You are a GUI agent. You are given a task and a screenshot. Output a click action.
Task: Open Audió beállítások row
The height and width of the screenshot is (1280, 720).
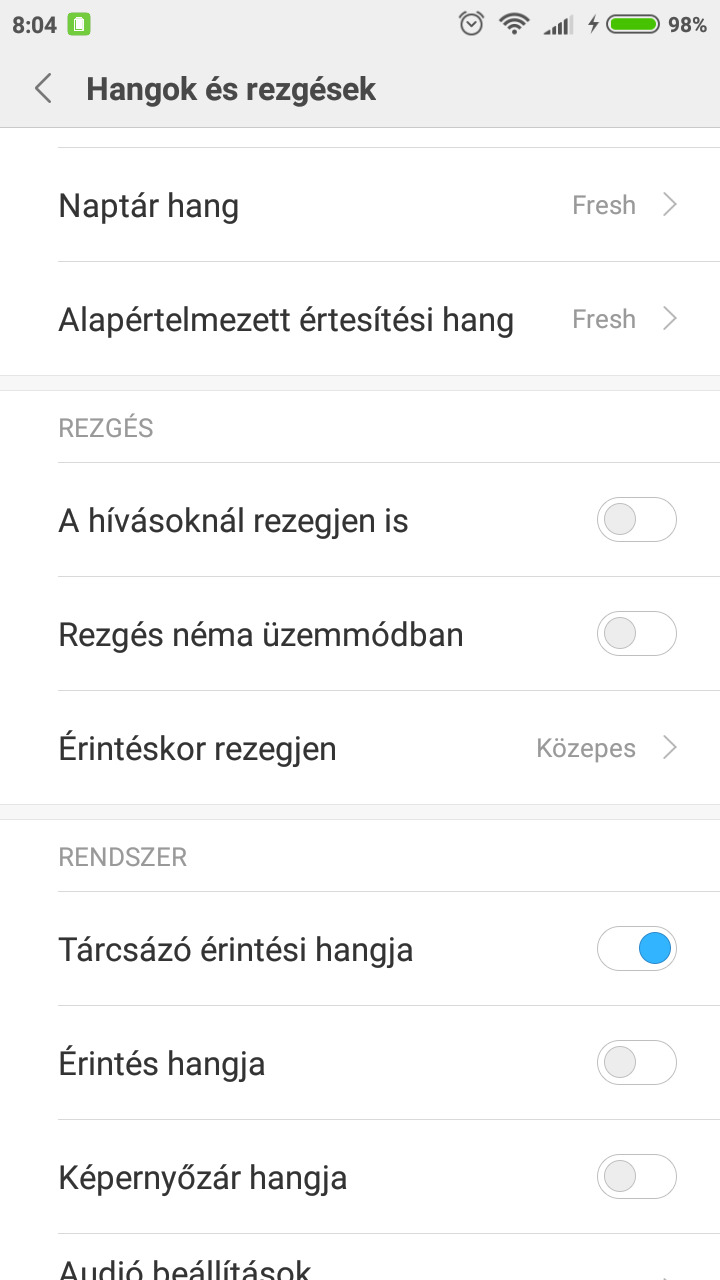[x=360, y=1258]
